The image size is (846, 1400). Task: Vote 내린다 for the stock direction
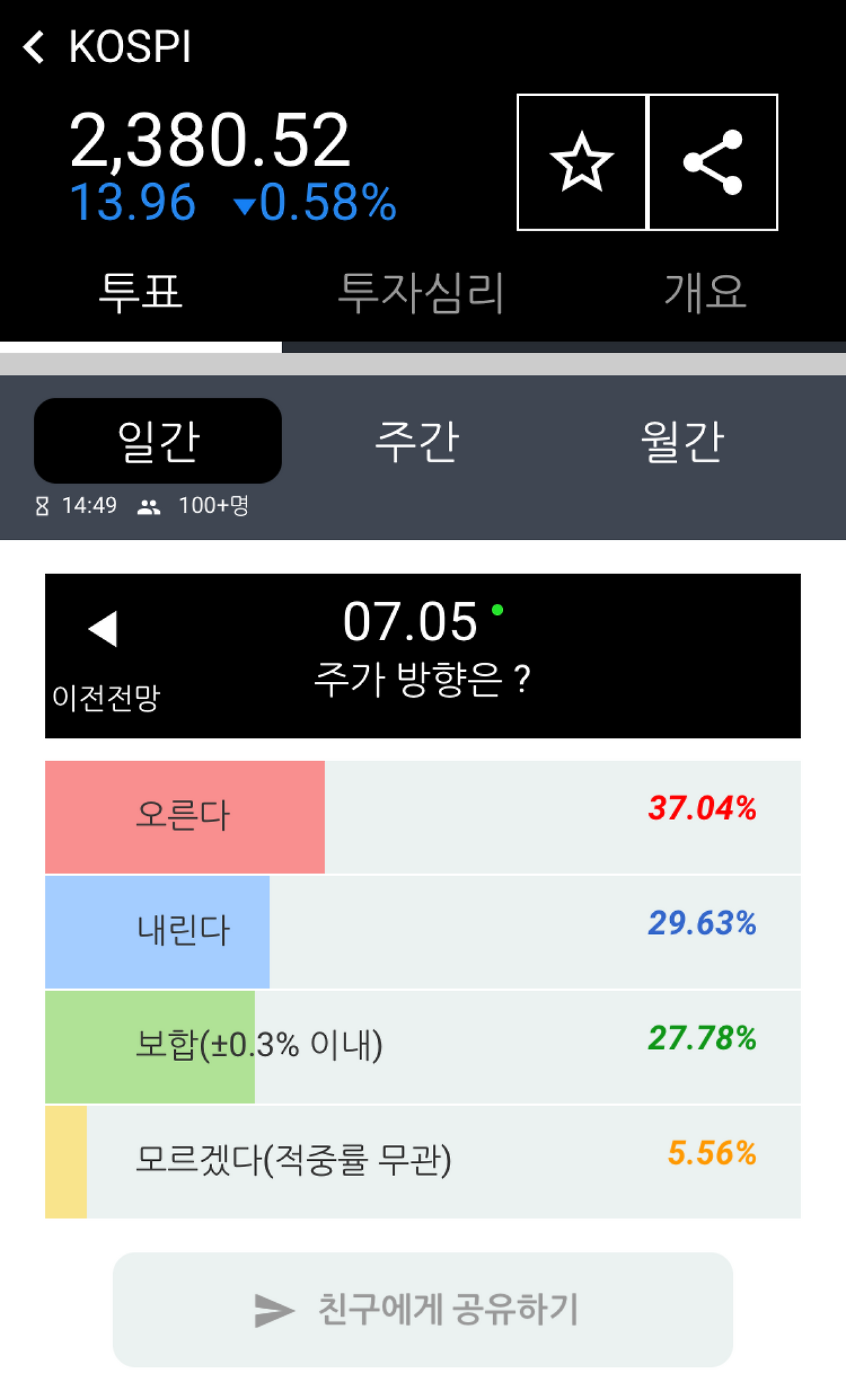pyautogui.click(x=423, y=932)
